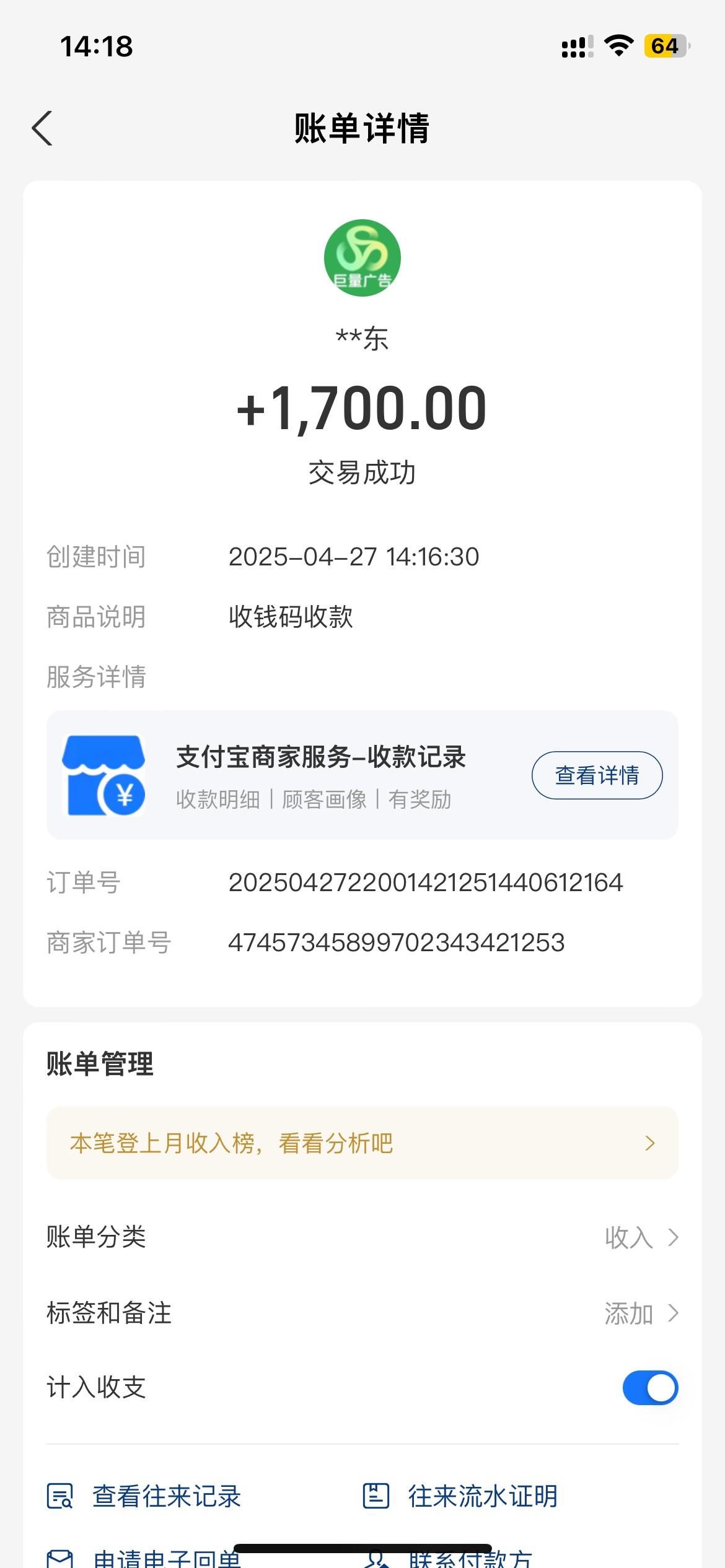Screen dimensions: 725x1568
Task: Open the payer's avatar **东
Action: (x=362, y=258)
